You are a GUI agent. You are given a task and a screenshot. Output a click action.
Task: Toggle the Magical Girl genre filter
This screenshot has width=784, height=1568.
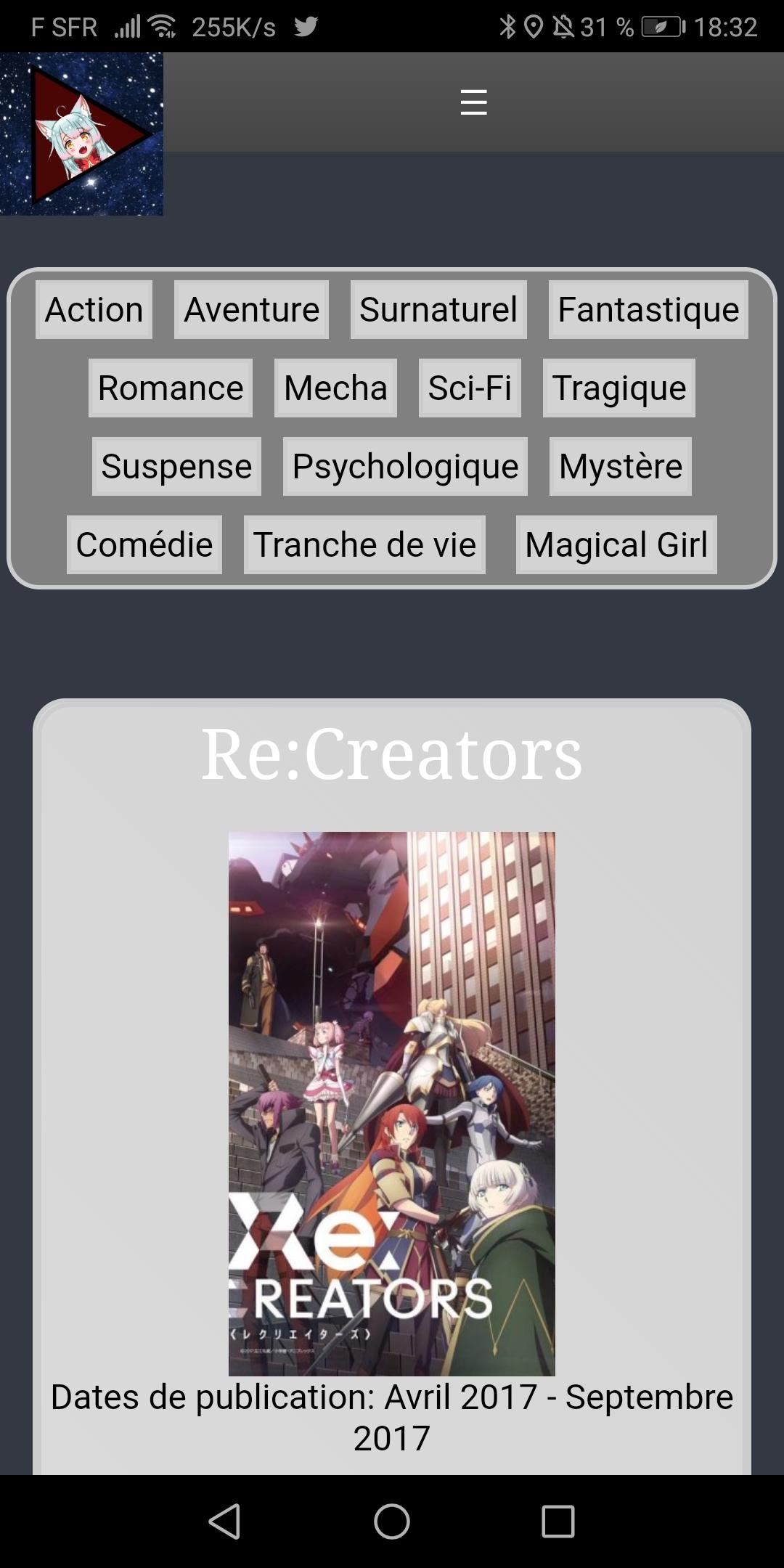pyautogui.click(x=616, y=544)
